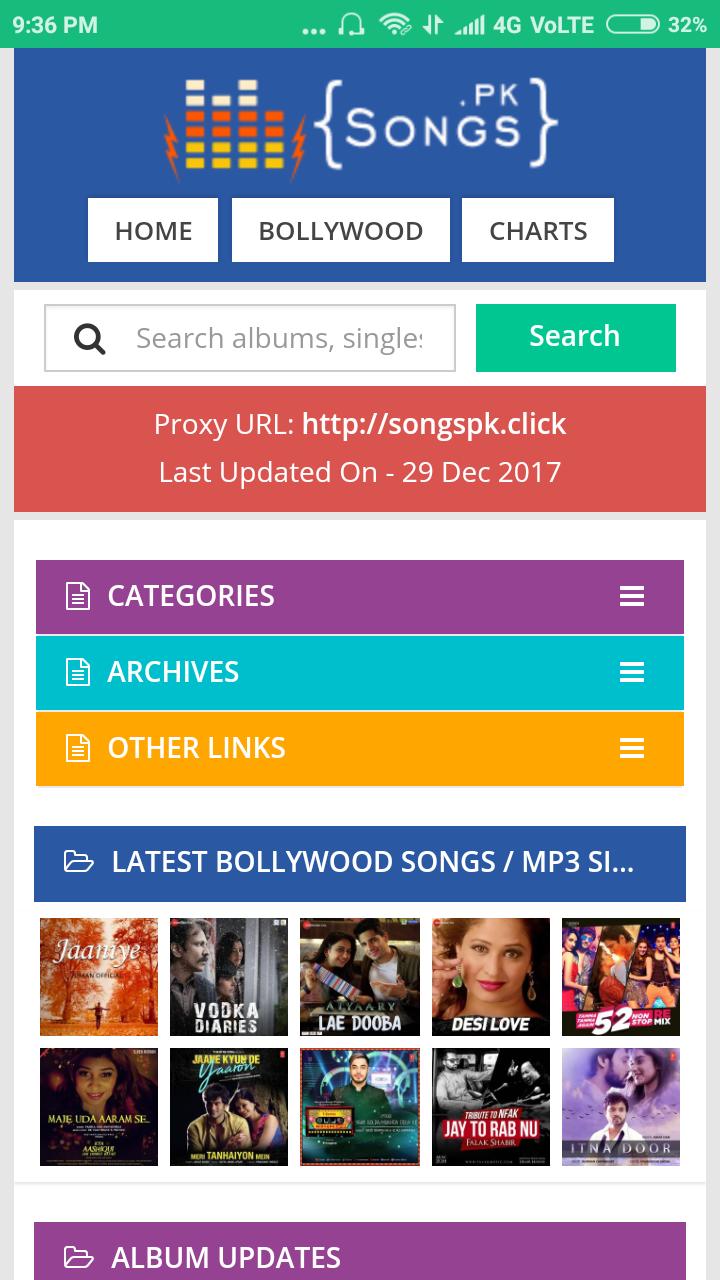View the Jay To Rab Nu album
The width and height of the screenshot is (720, 1280).
pyautogui.click(x=490, y=1106)
